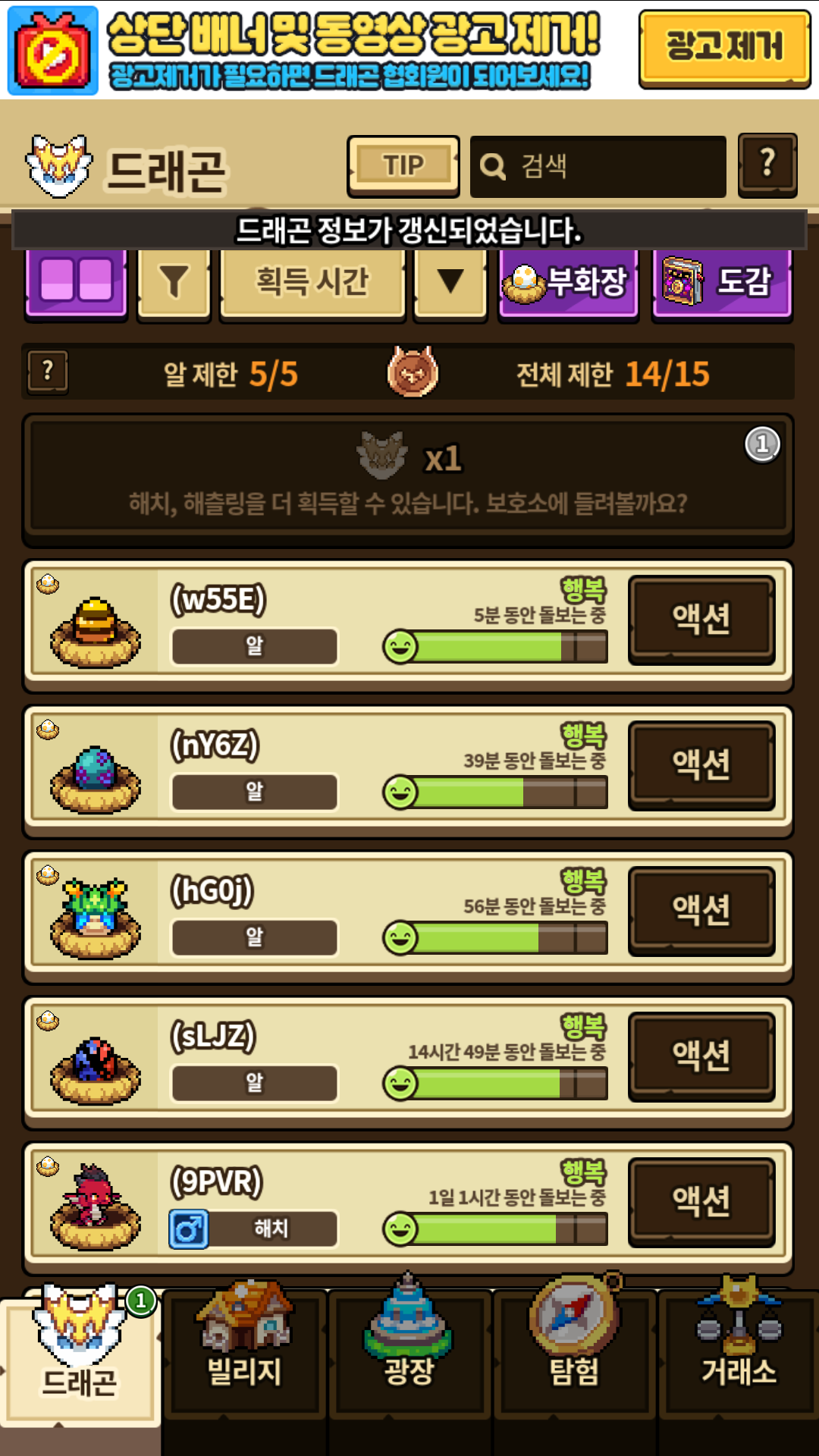Open the 부화장 hatchery
Image resolution: width=819 pixels, height=1456 pixels.
568,282
